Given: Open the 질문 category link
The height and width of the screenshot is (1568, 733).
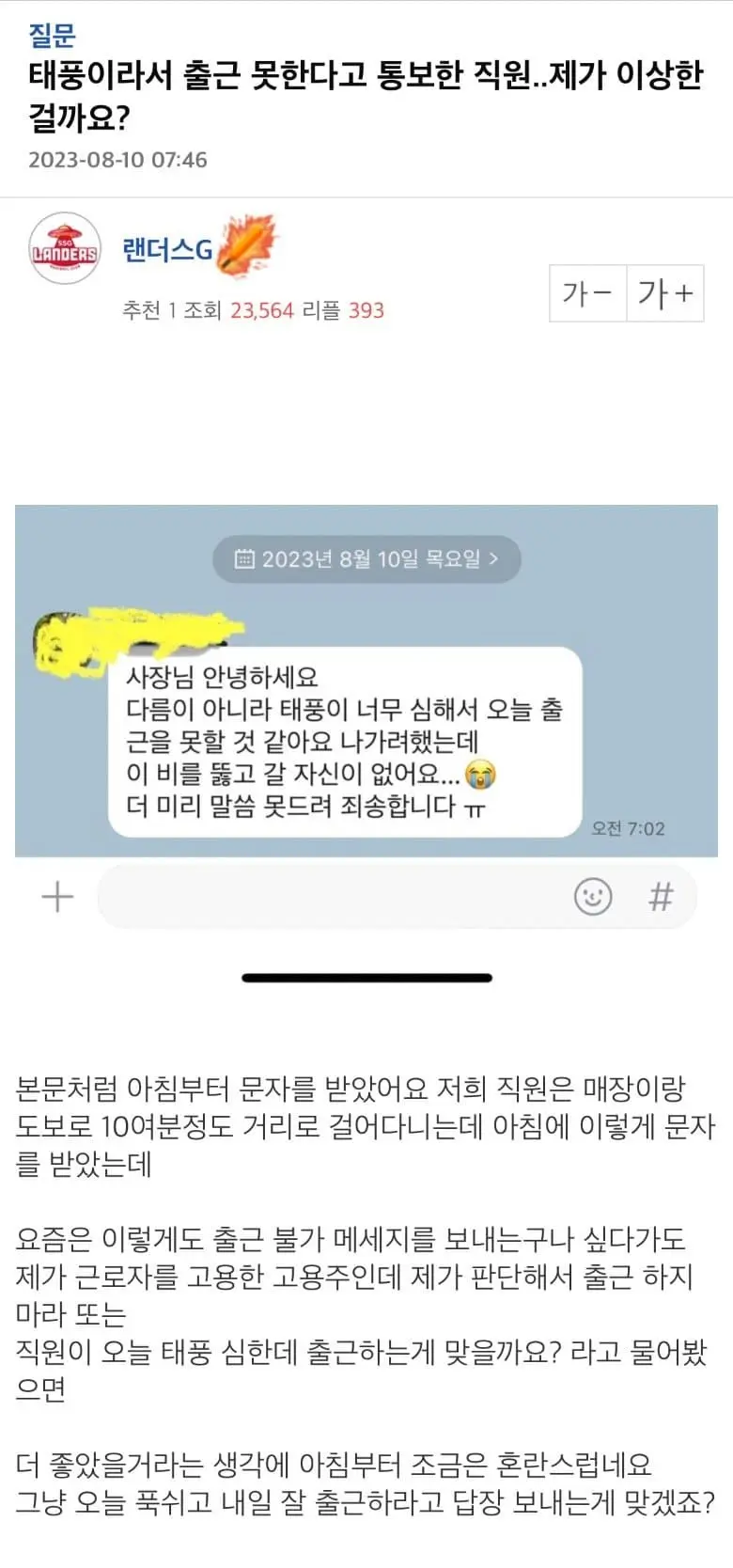Looking at the screenshot, I should click(52, 35).
